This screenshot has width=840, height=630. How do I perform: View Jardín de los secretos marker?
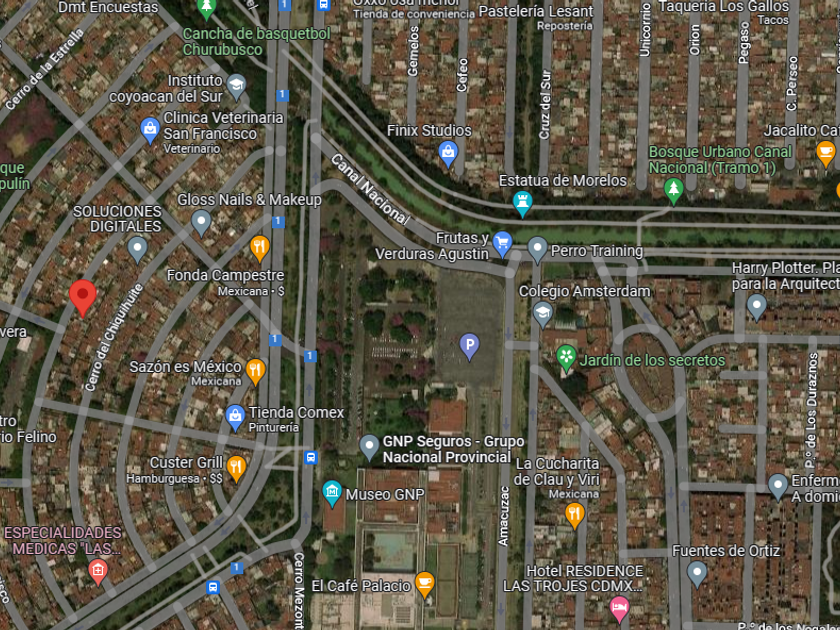[x=566, y=358]
